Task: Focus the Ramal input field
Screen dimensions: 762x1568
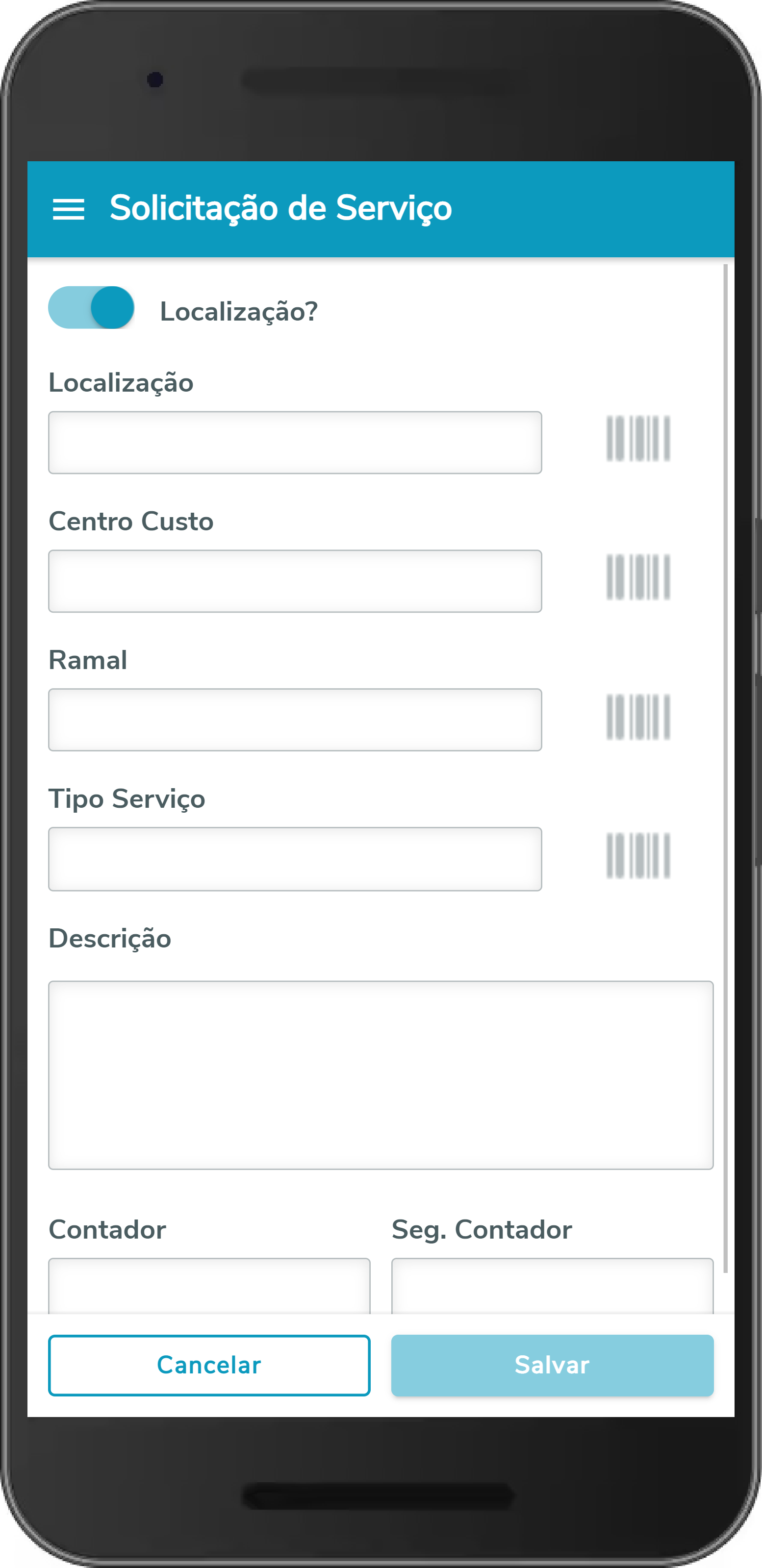Action: (x=295, y=720)
